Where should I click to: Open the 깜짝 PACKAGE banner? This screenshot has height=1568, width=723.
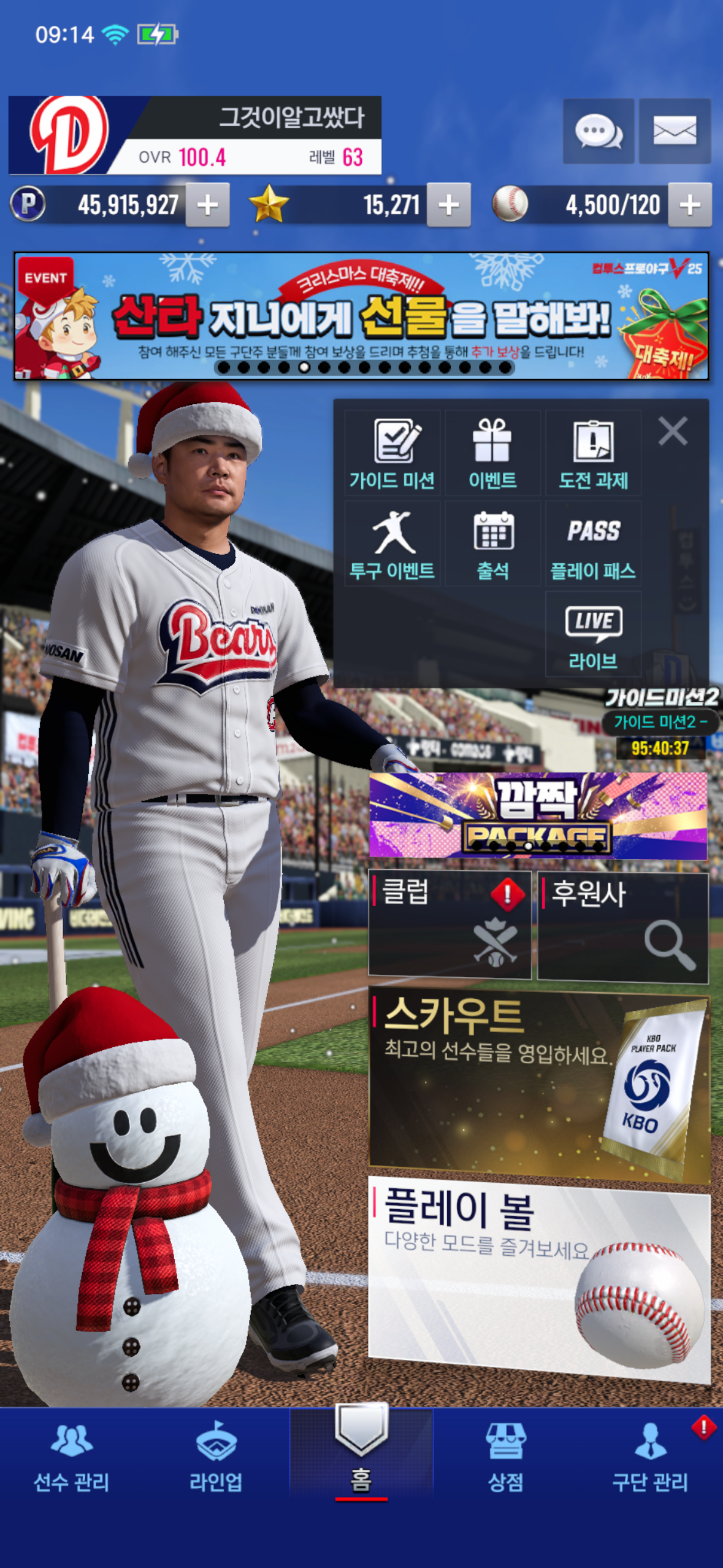click(538, 815)
